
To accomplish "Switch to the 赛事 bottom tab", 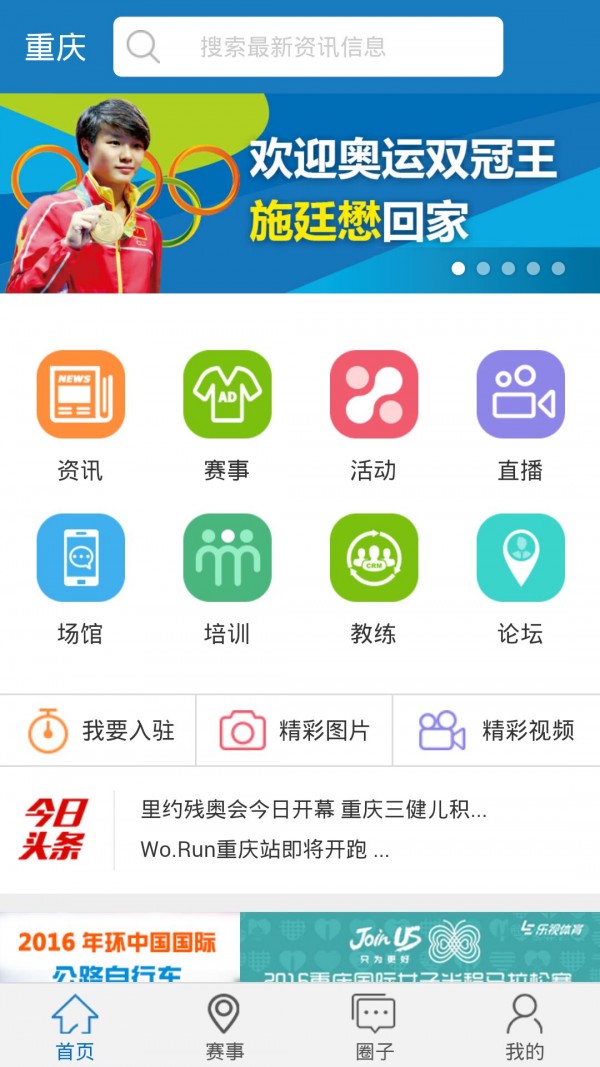I will point(224,1027).
